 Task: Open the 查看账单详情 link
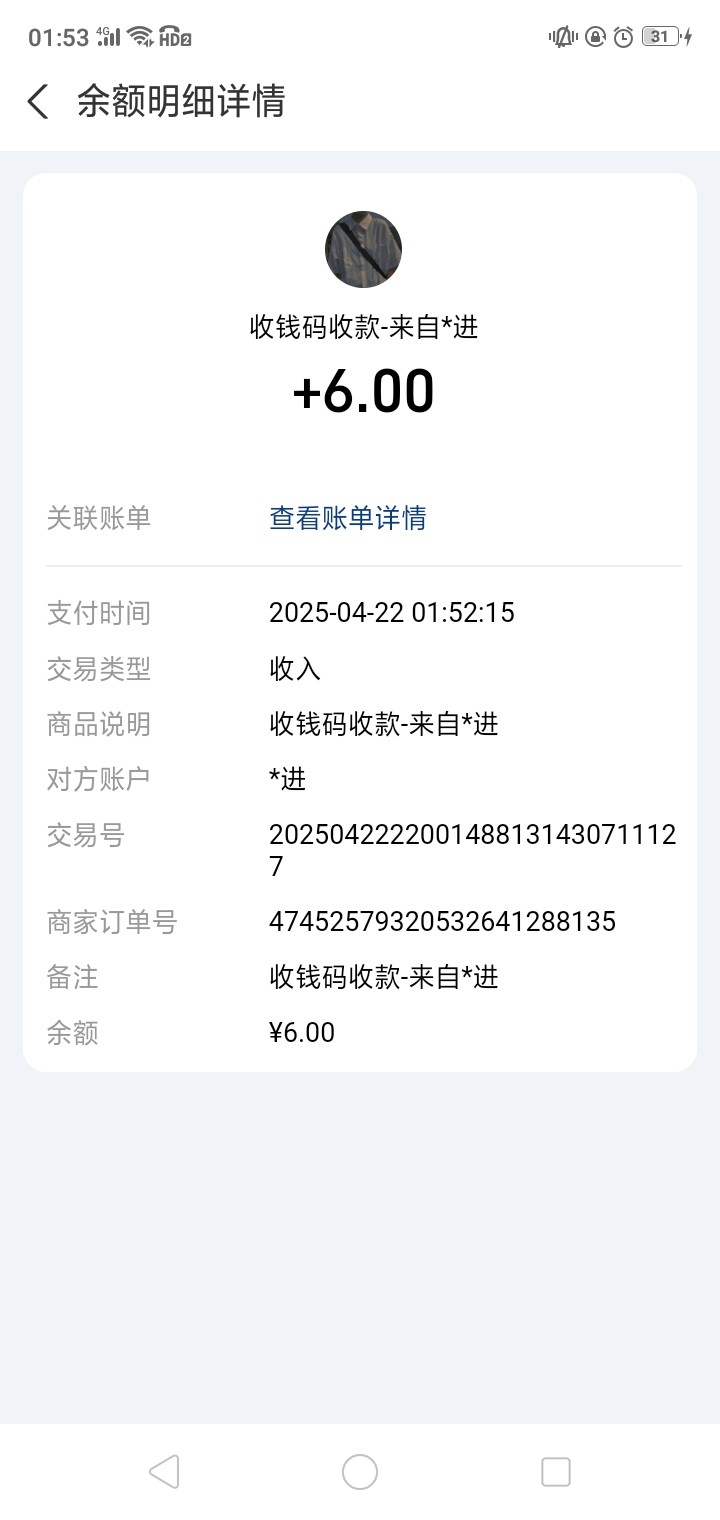tap(347, 518)
